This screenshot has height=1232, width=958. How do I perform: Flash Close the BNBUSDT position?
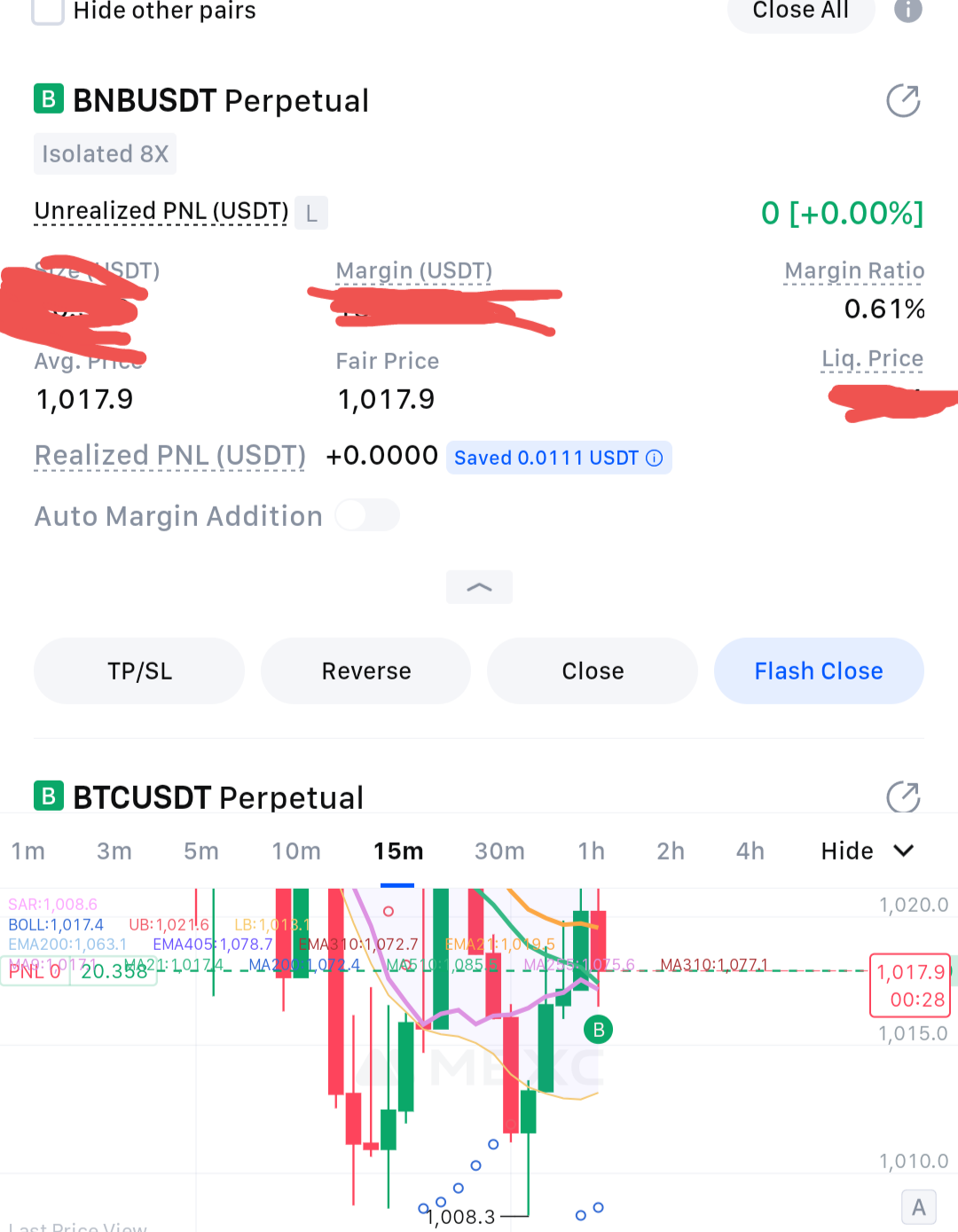coord(819,671)
